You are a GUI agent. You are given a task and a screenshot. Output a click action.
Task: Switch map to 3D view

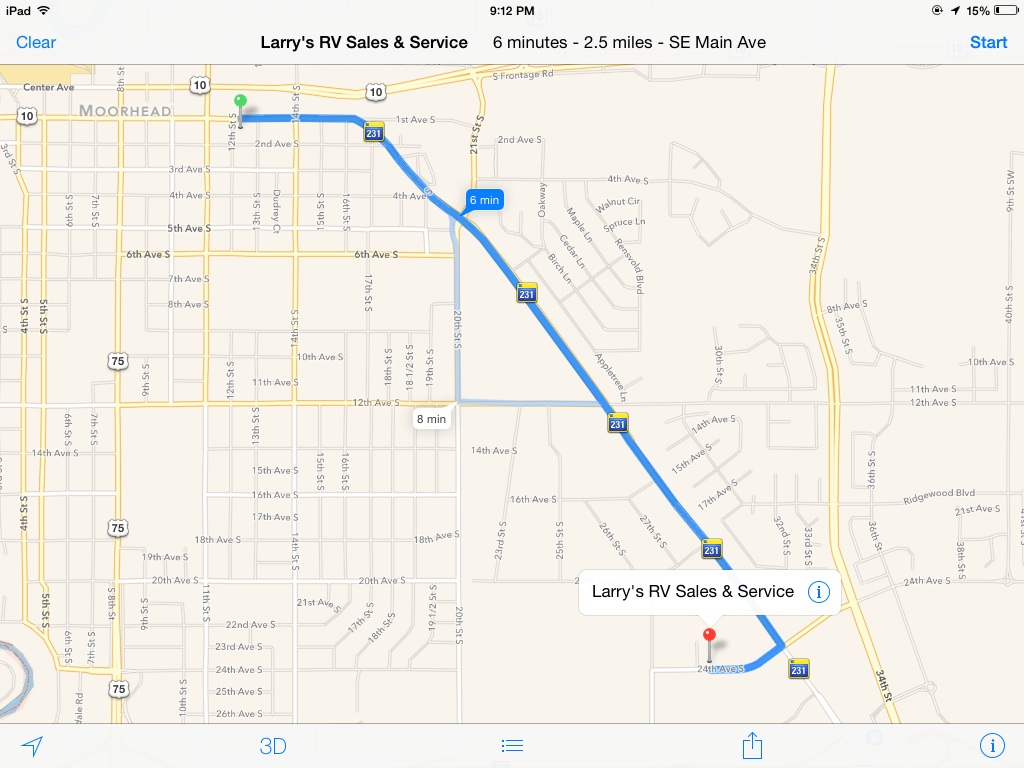click(x=273, y=746)
